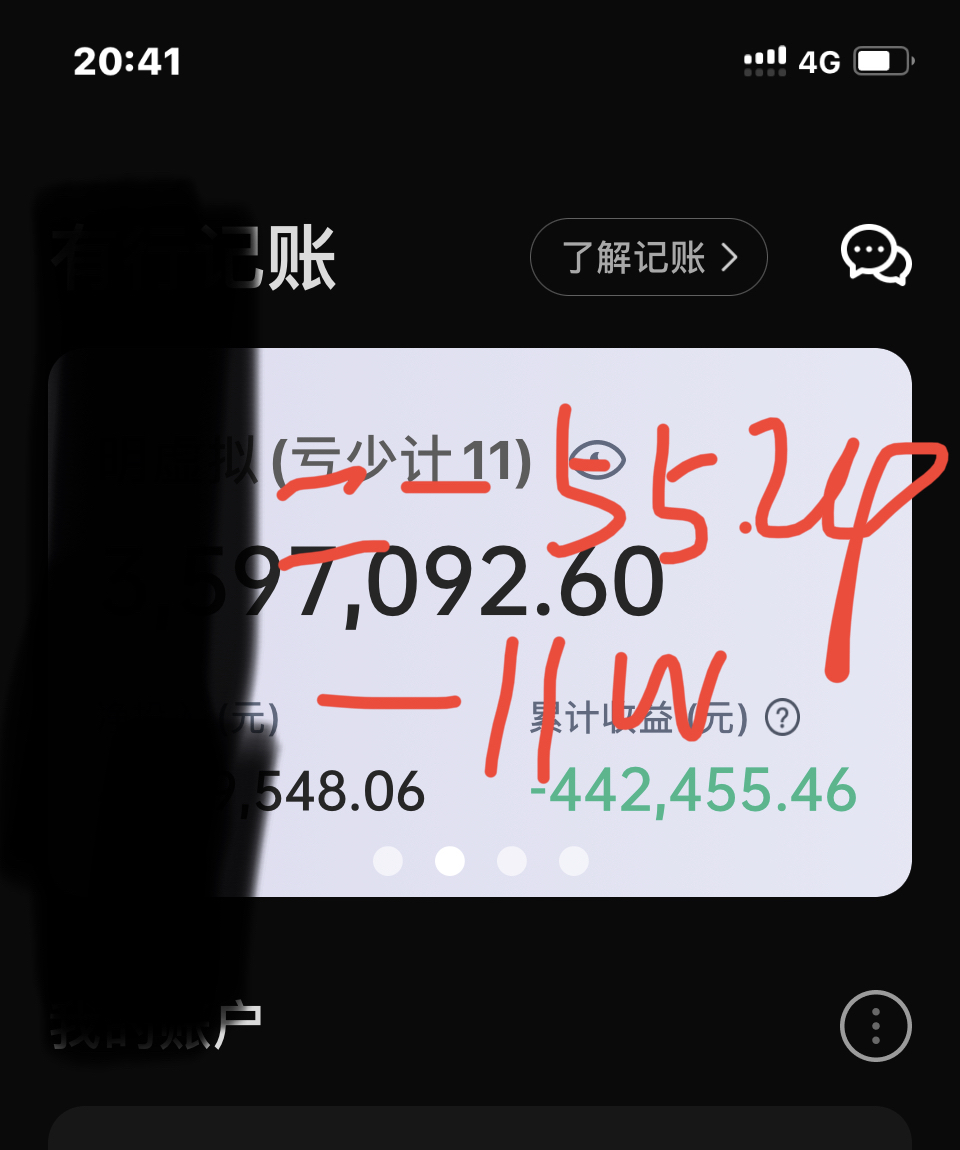Image resolution: width=960 pixels, height=1150 pixels.
Task: Jump to the first page indicator dot
Action: pyautogui.click(x=388, y=860)
